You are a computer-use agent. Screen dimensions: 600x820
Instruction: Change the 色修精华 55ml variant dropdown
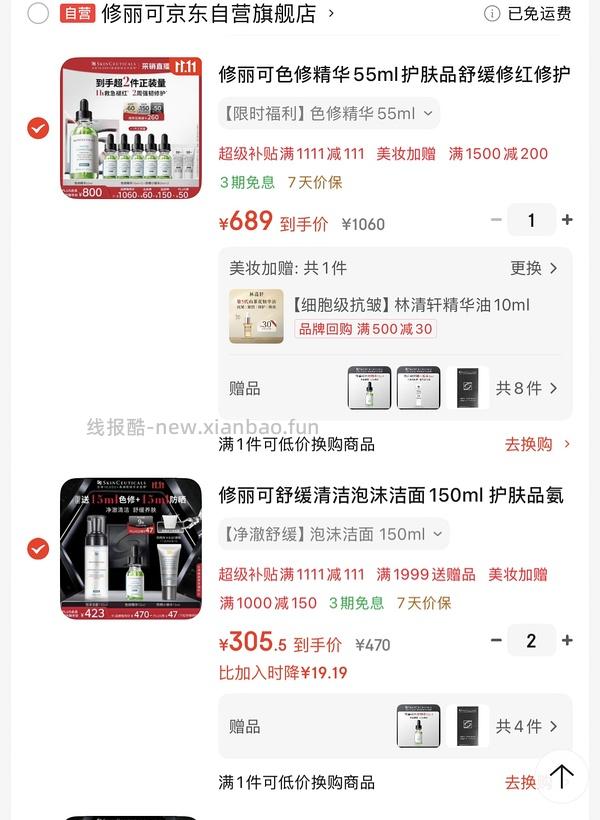coord(328,113)
